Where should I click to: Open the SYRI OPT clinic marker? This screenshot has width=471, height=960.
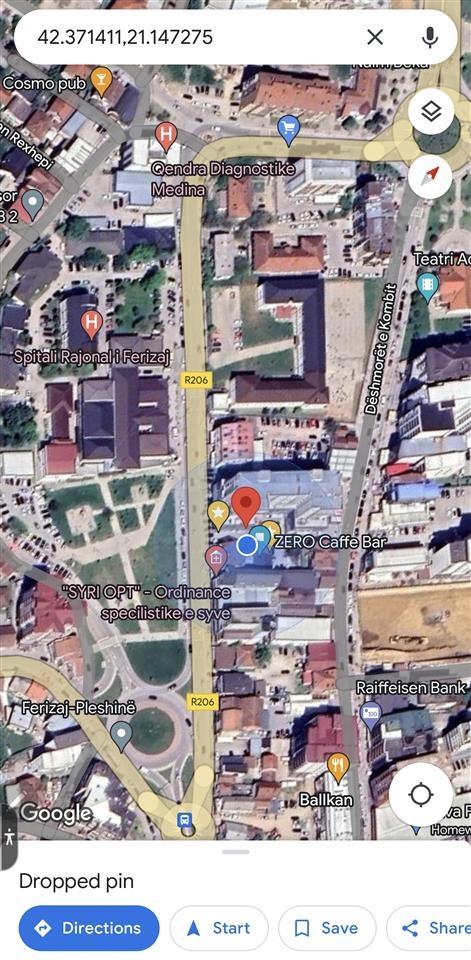pyautogui.click(x=216, y=560)
